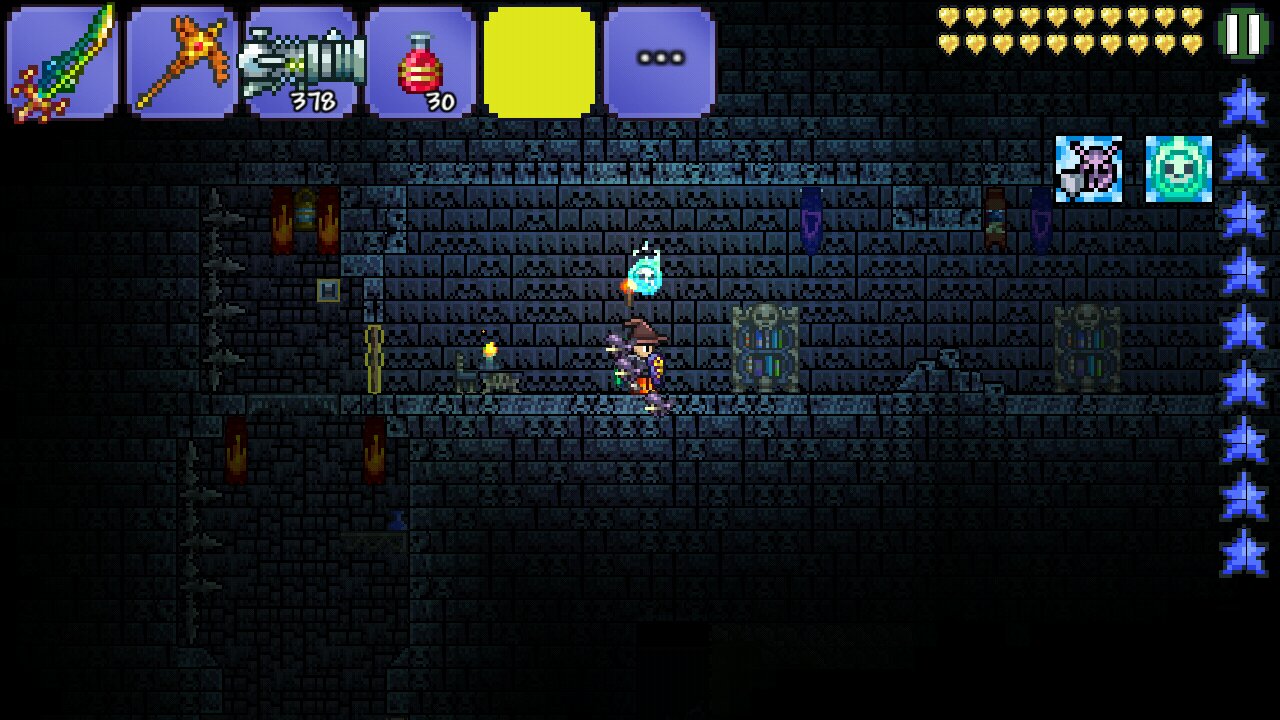Pause the game
The width and height of the screenshot is (1280, 720).
point(1243,34)
